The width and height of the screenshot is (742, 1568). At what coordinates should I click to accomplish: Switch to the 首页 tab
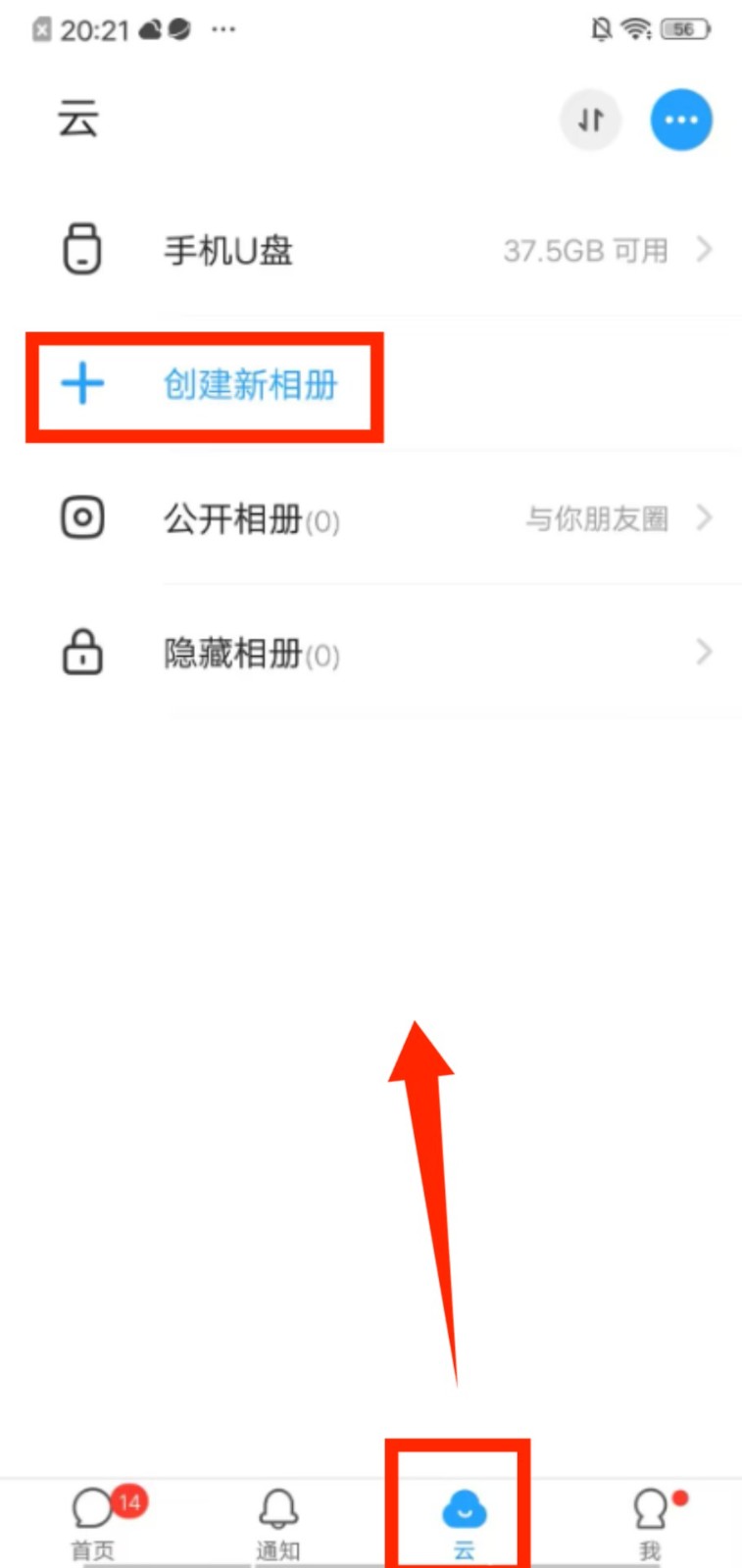pyautogui.click(x=94, y=1521)
